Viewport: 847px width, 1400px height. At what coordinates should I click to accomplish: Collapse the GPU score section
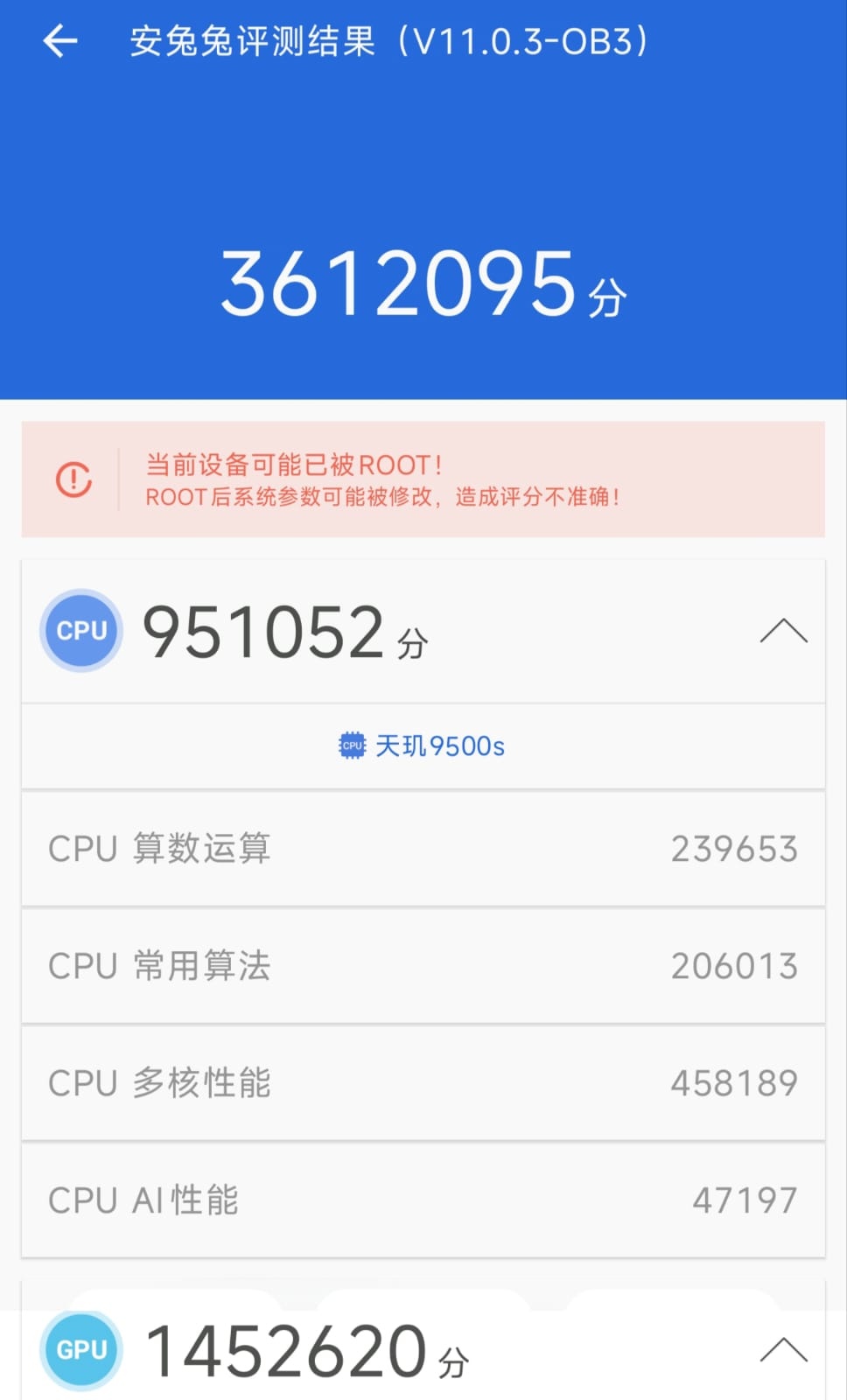pyautogui.click(x=783, y=1350)
